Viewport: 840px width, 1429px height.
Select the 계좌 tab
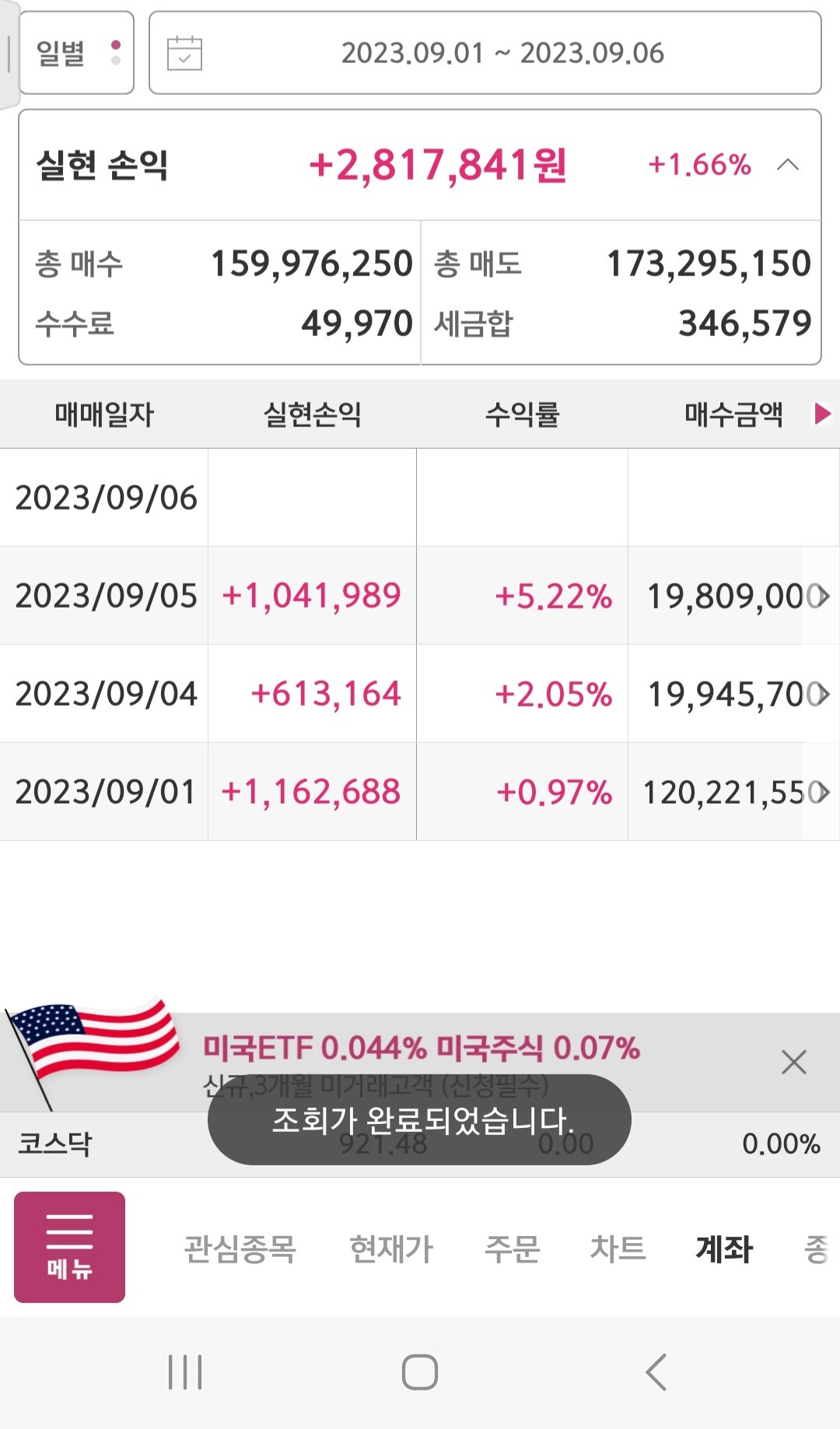tap(723, 1249)
